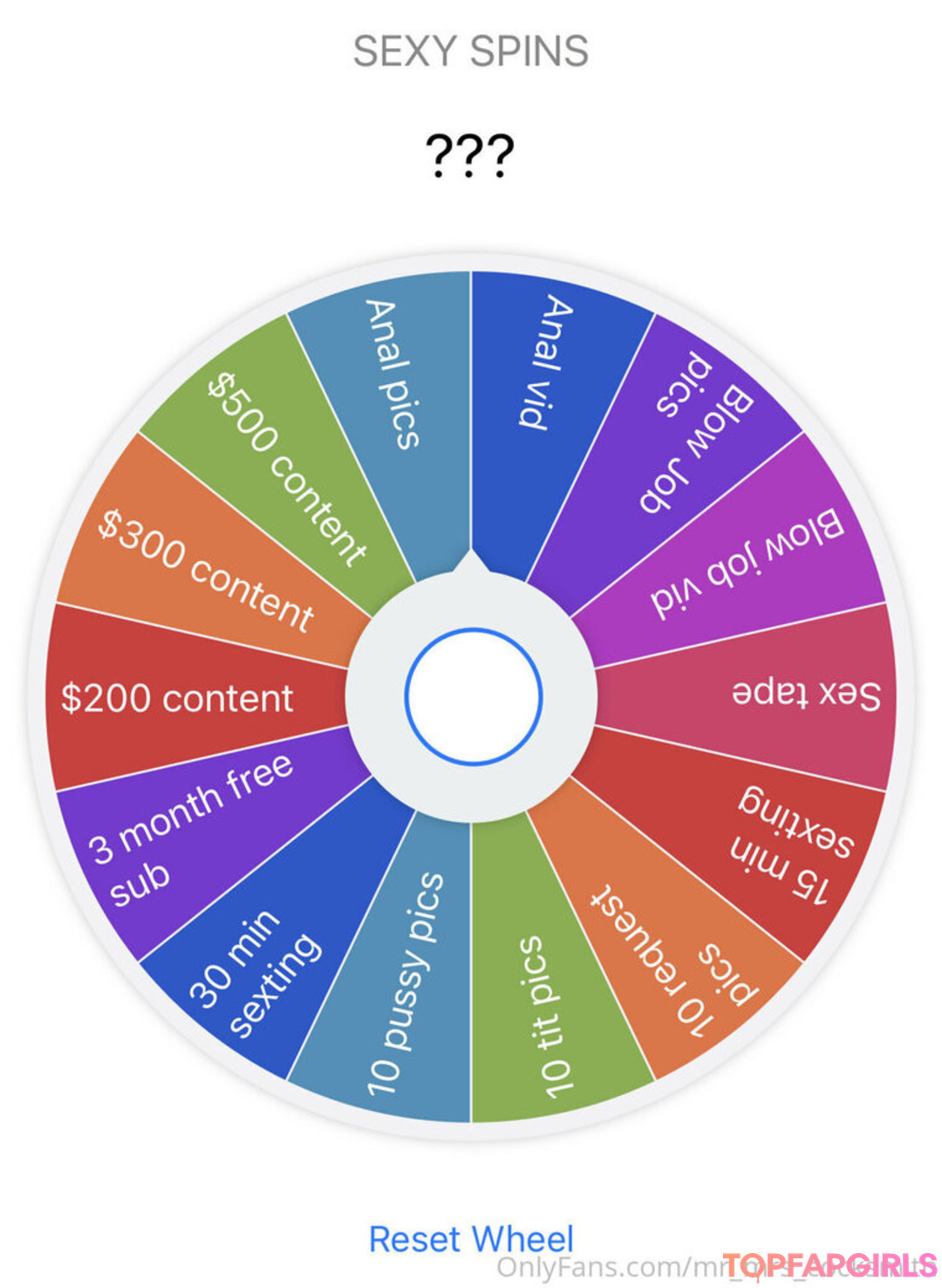Image resolution: width=942 pixels, height=1288 pixels.
Task: Tap the center button to spin the wheel
Action: tap(473, 696)
